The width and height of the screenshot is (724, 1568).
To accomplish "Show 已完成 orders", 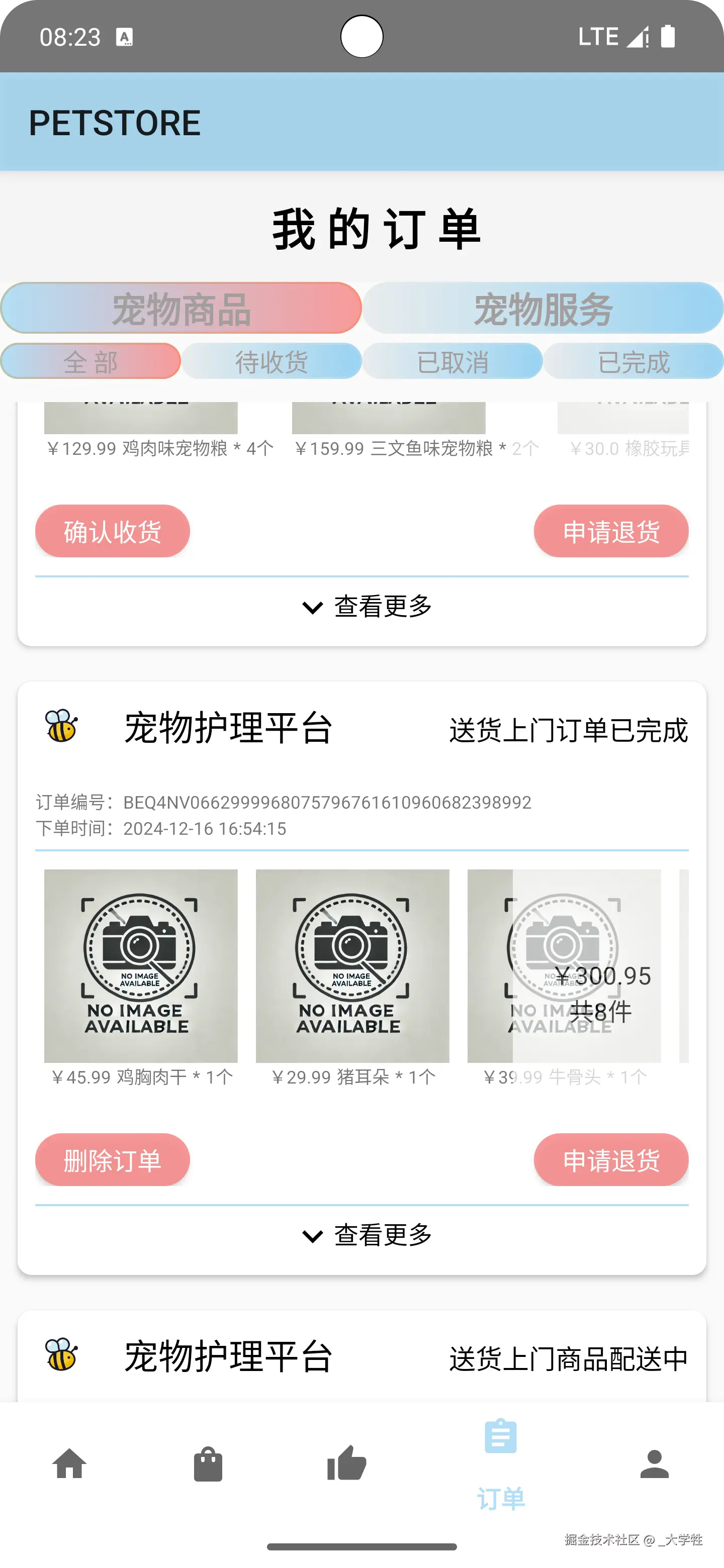I will click(633, 361).
